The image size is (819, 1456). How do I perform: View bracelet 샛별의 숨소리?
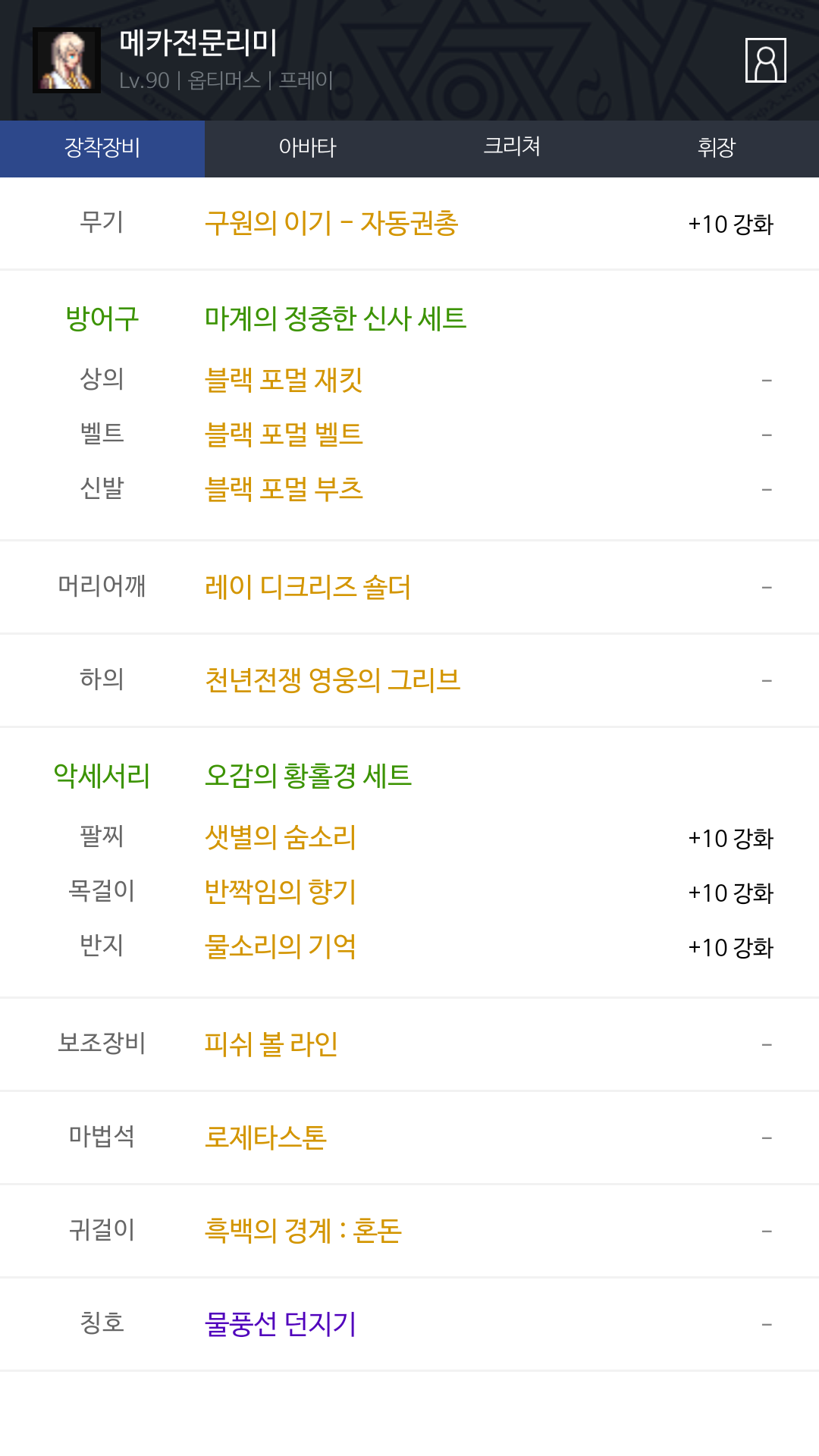point(281,837)
